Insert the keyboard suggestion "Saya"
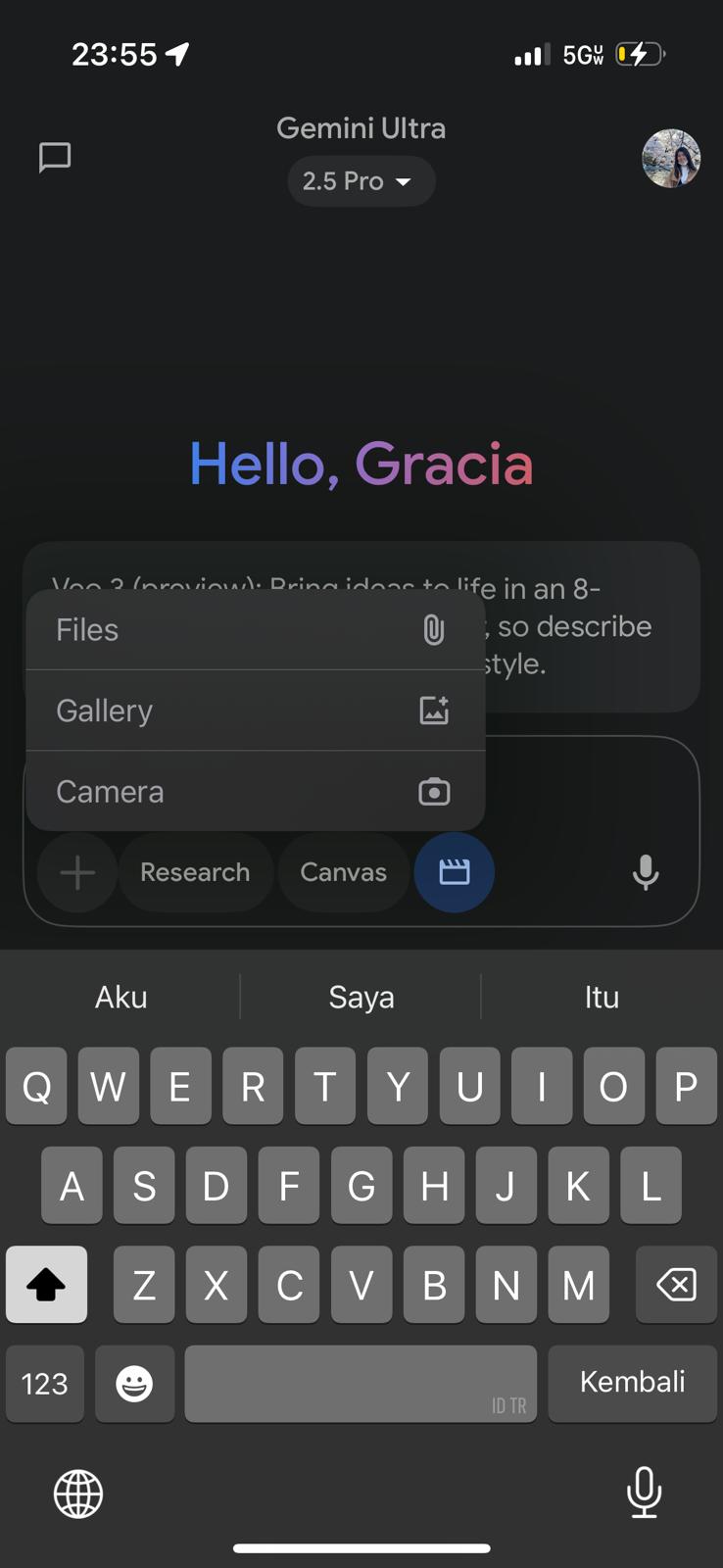 coord(361,997)
